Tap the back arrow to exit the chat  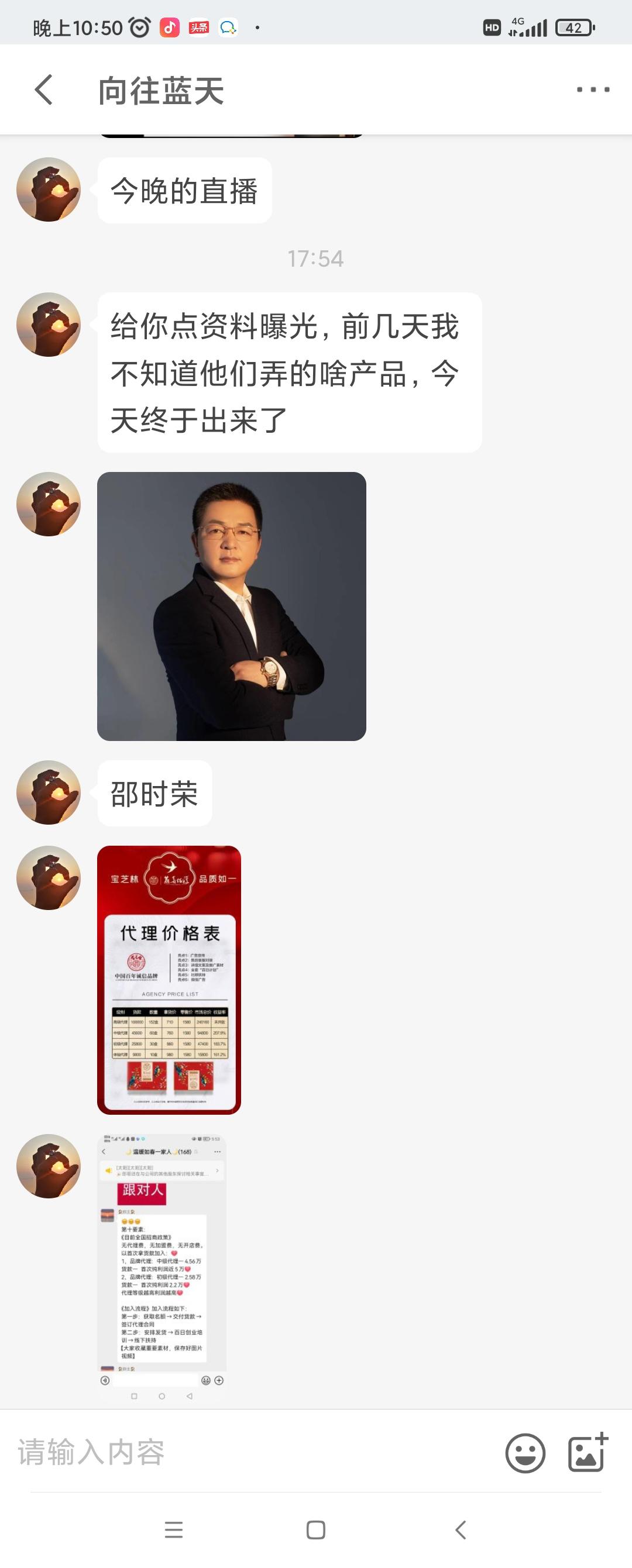click(x=43, y=90)
